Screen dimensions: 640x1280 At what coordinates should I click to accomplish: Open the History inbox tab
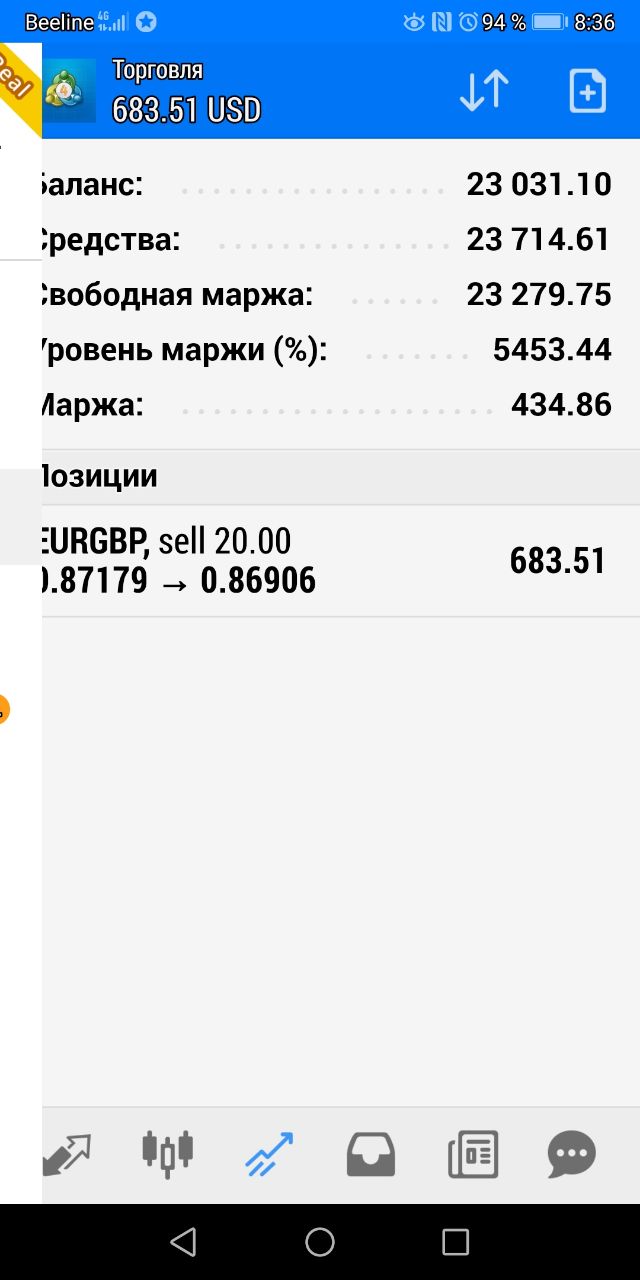[x=371, y=1155]
